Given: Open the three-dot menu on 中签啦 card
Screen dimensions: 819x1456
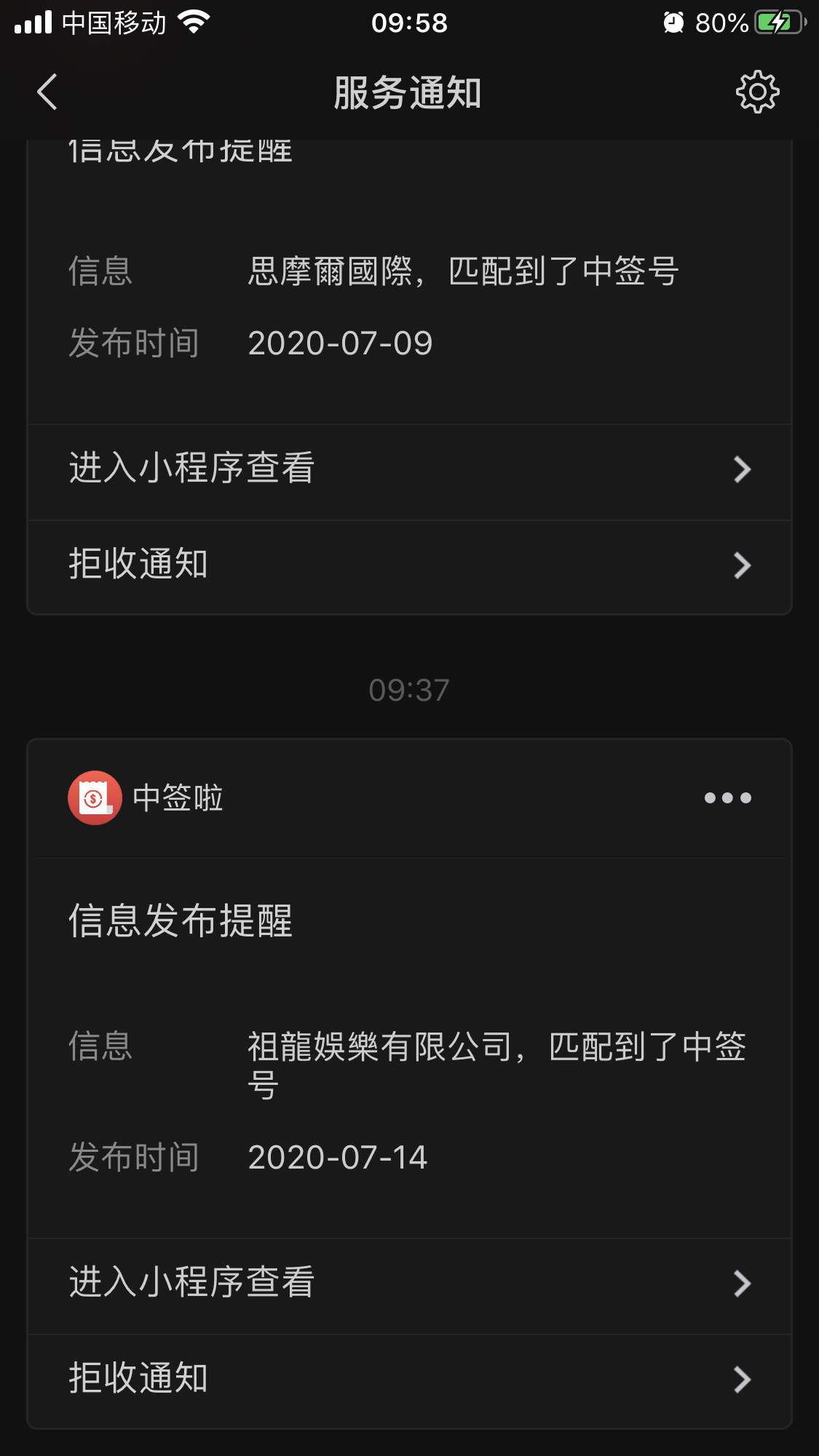Looking at the screenshot, I should point(727,798).
